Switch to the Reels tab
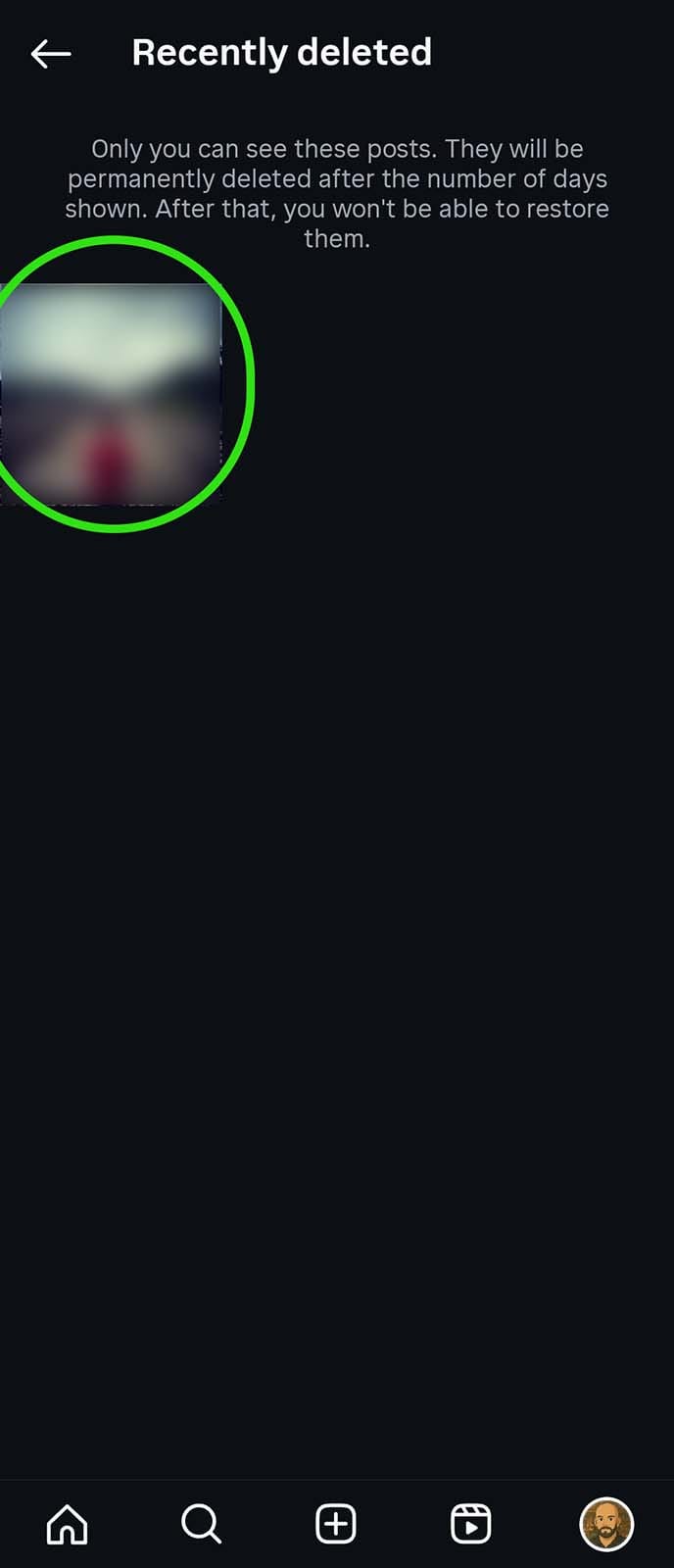Viewport: 674px width, 1568px height. coord(470,1524)
